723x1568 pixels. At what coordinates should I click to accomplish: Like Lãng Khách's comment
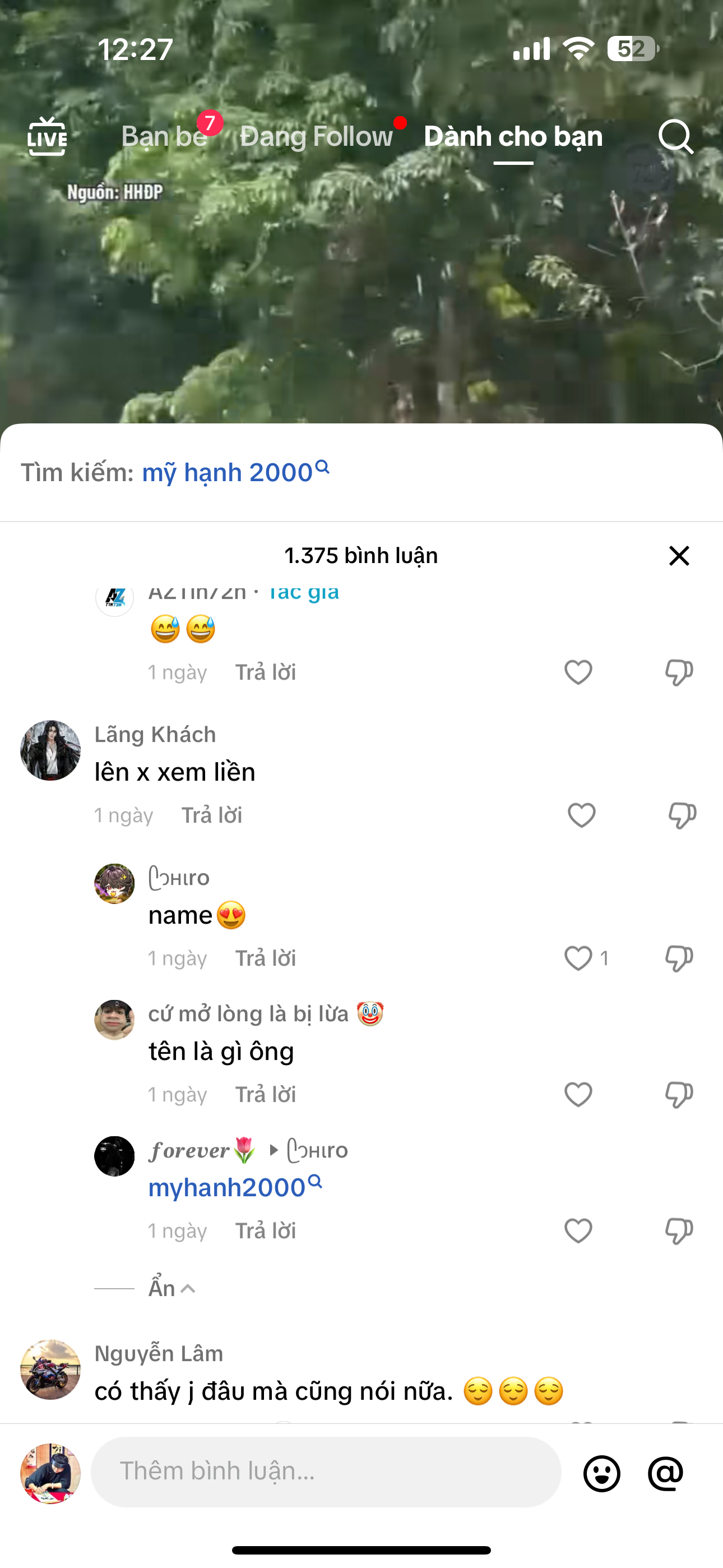tap(581, 815)
